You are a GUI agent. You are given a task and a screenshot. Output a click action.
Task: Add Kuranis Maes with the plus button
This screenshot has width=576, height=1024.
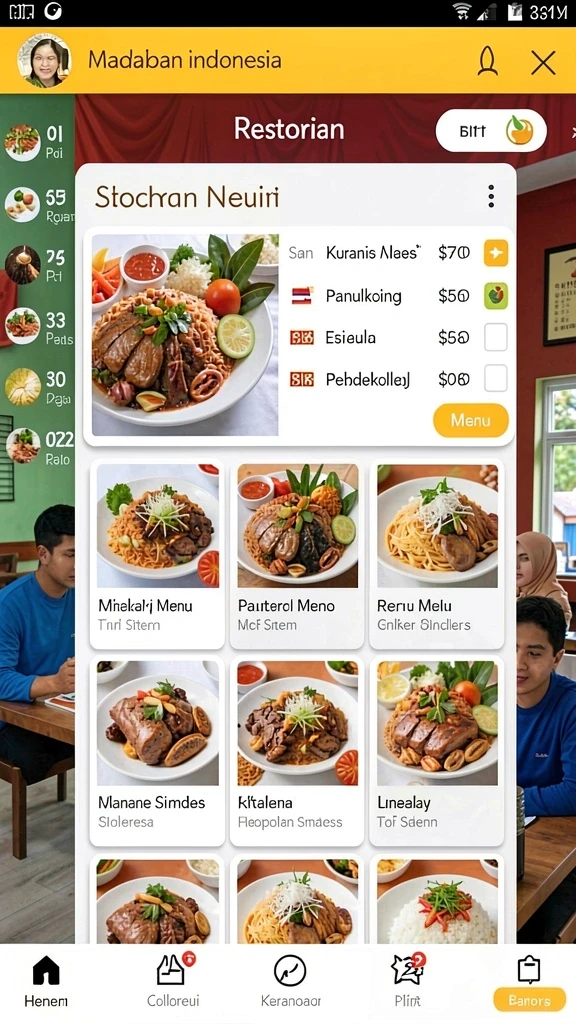tap(496, 253)
